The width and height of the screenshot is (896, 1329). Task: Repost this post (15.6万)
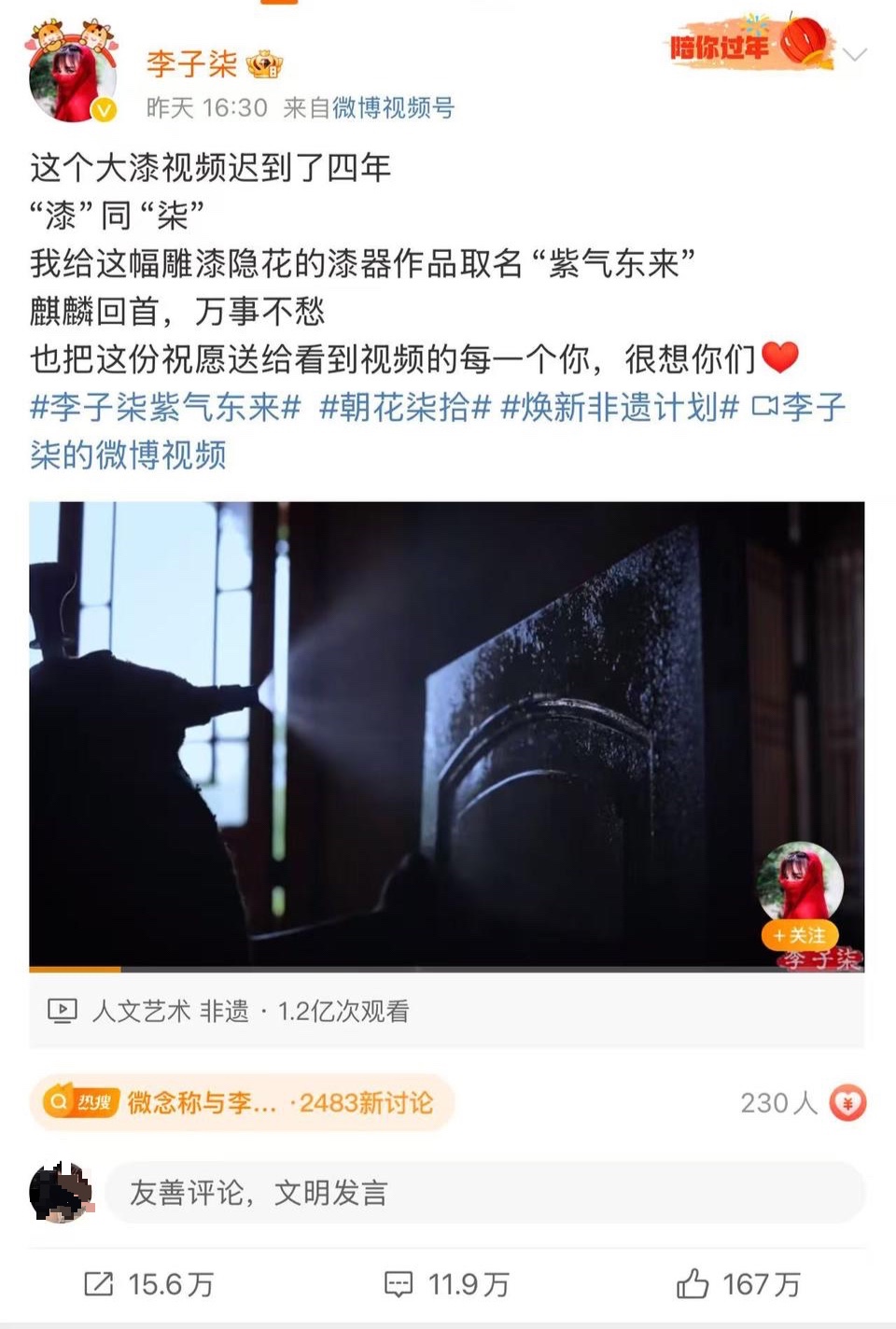[148, 1284]
